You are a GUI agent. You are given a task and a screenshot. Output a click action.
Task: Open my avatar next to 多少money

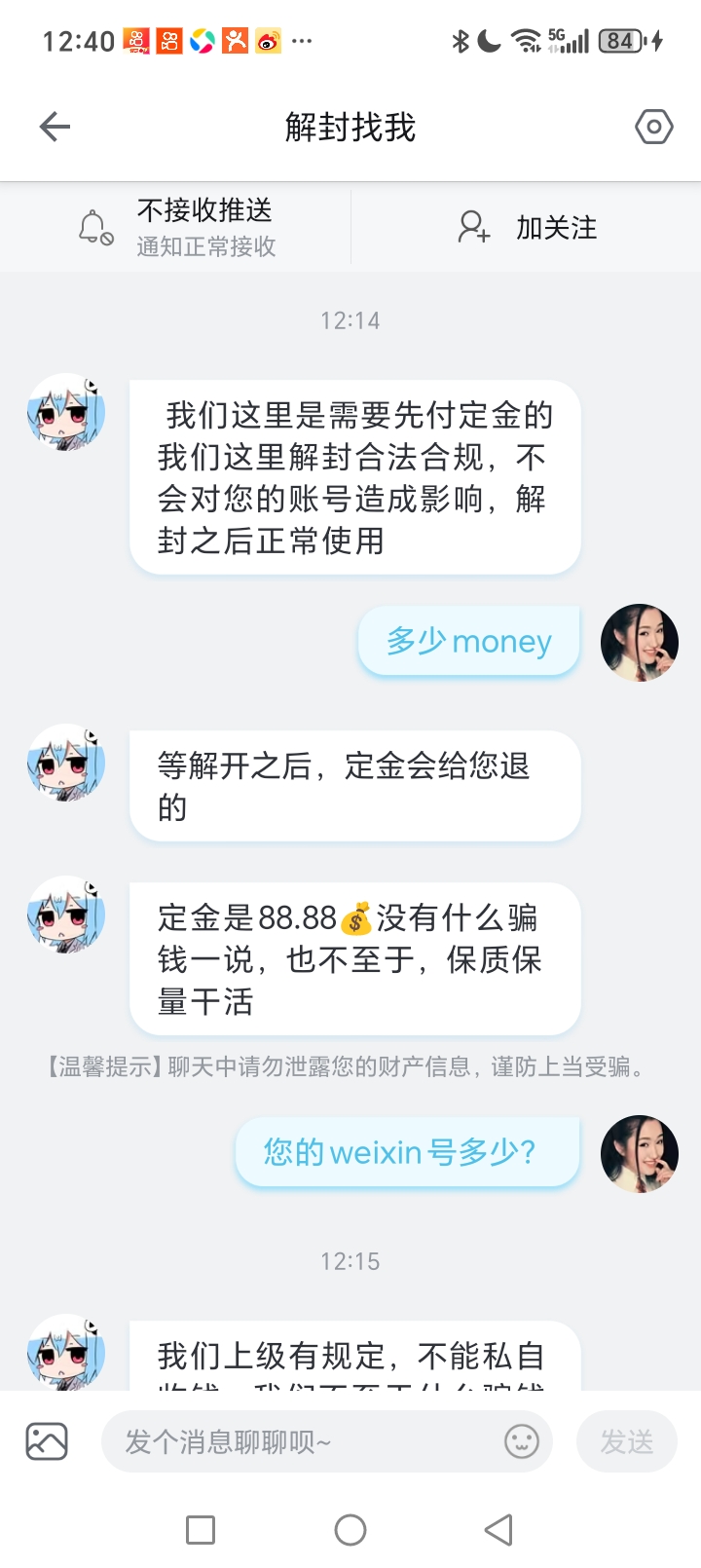coord(640,642)
